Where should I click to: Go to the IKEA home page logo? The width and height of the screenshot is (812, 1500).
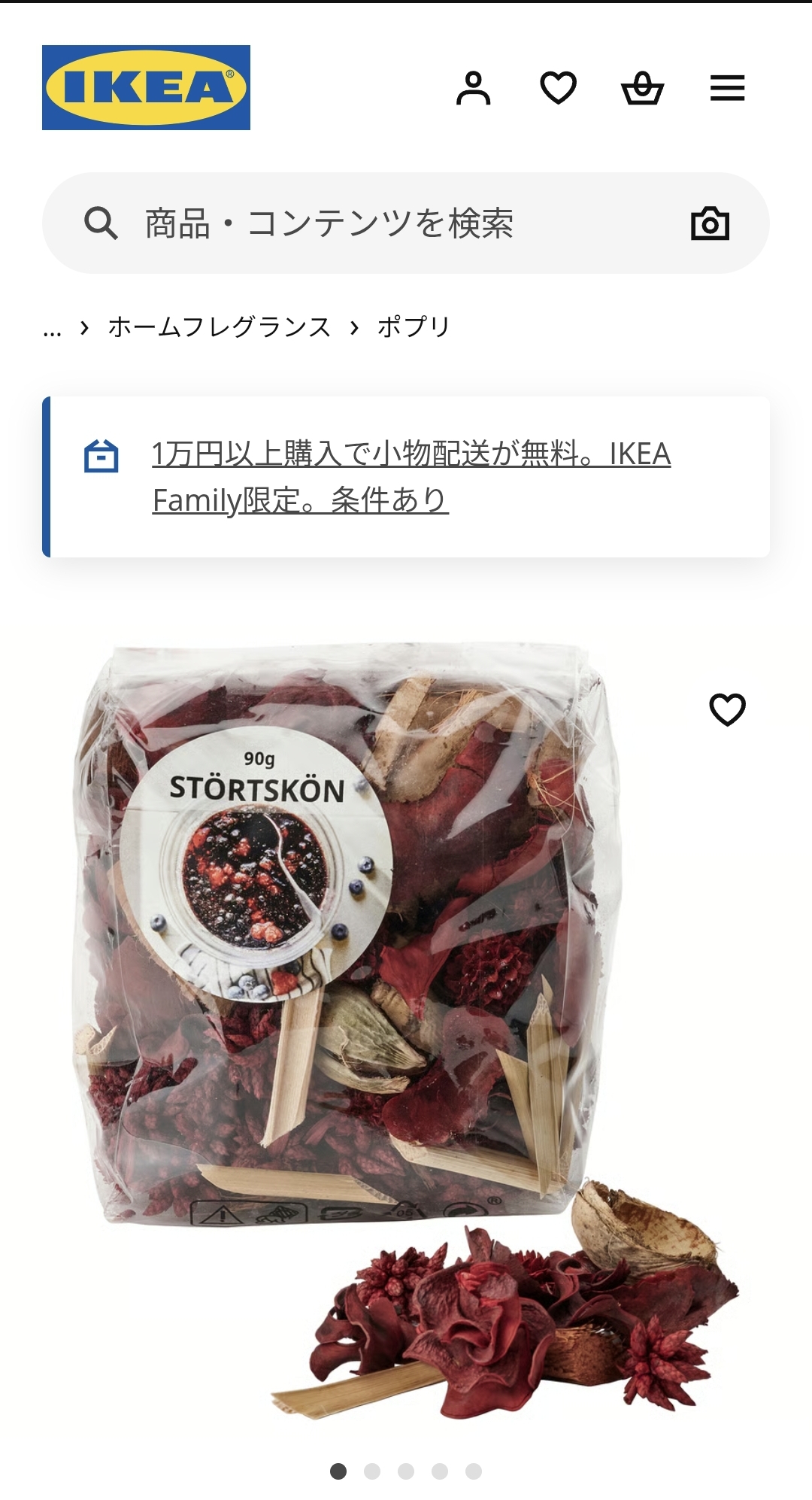point(146,87)
